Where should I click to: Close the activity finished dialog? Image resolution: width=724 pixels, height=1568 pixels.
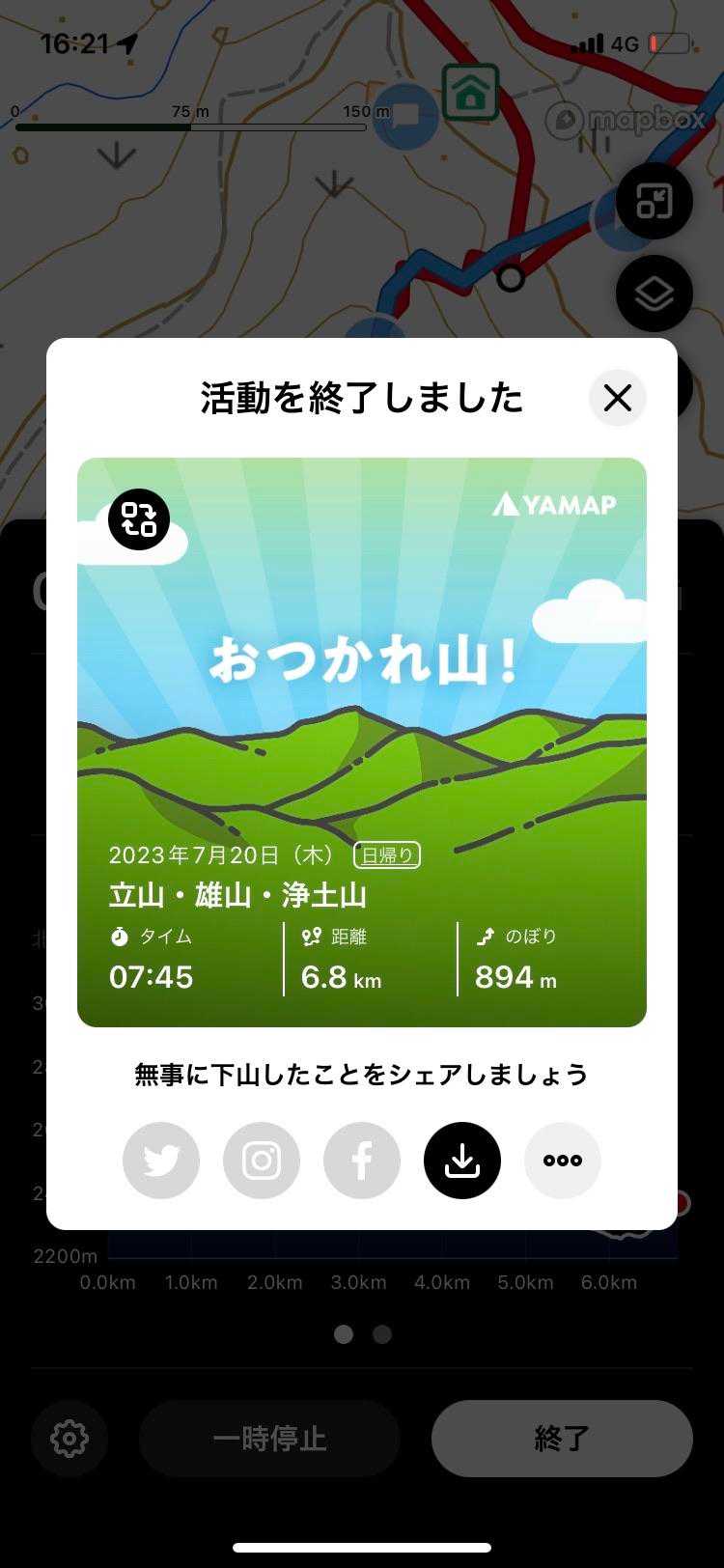pyautogui.click(x=618, y=398)
